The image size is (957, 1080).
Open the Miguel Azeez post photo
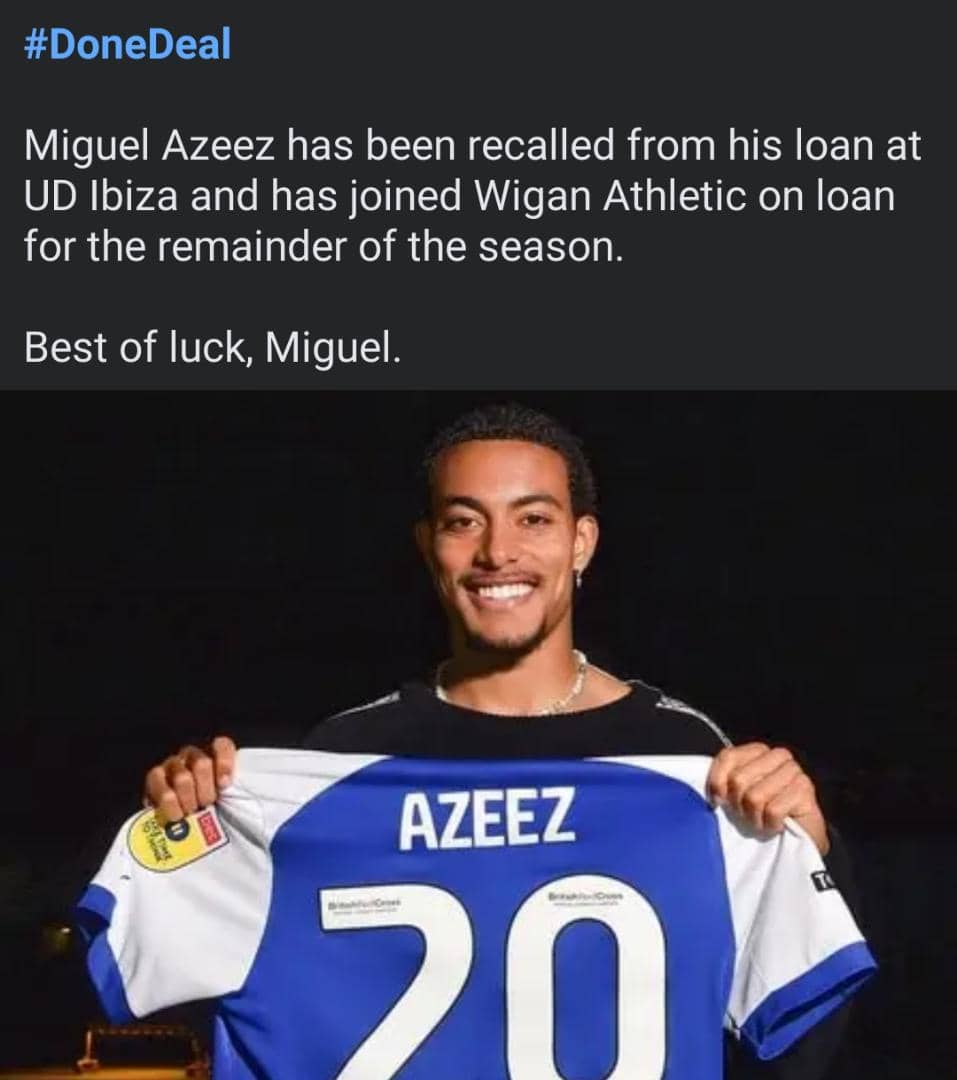click(478, 735)
